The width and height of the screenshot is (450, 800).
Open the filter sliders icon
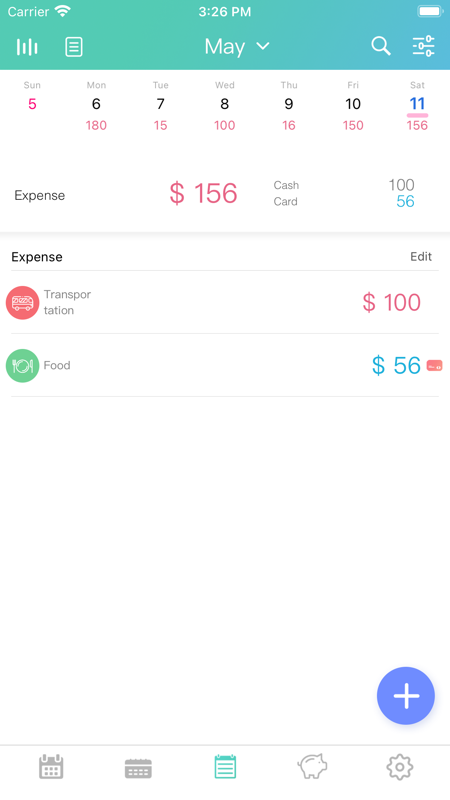point(423,46)
